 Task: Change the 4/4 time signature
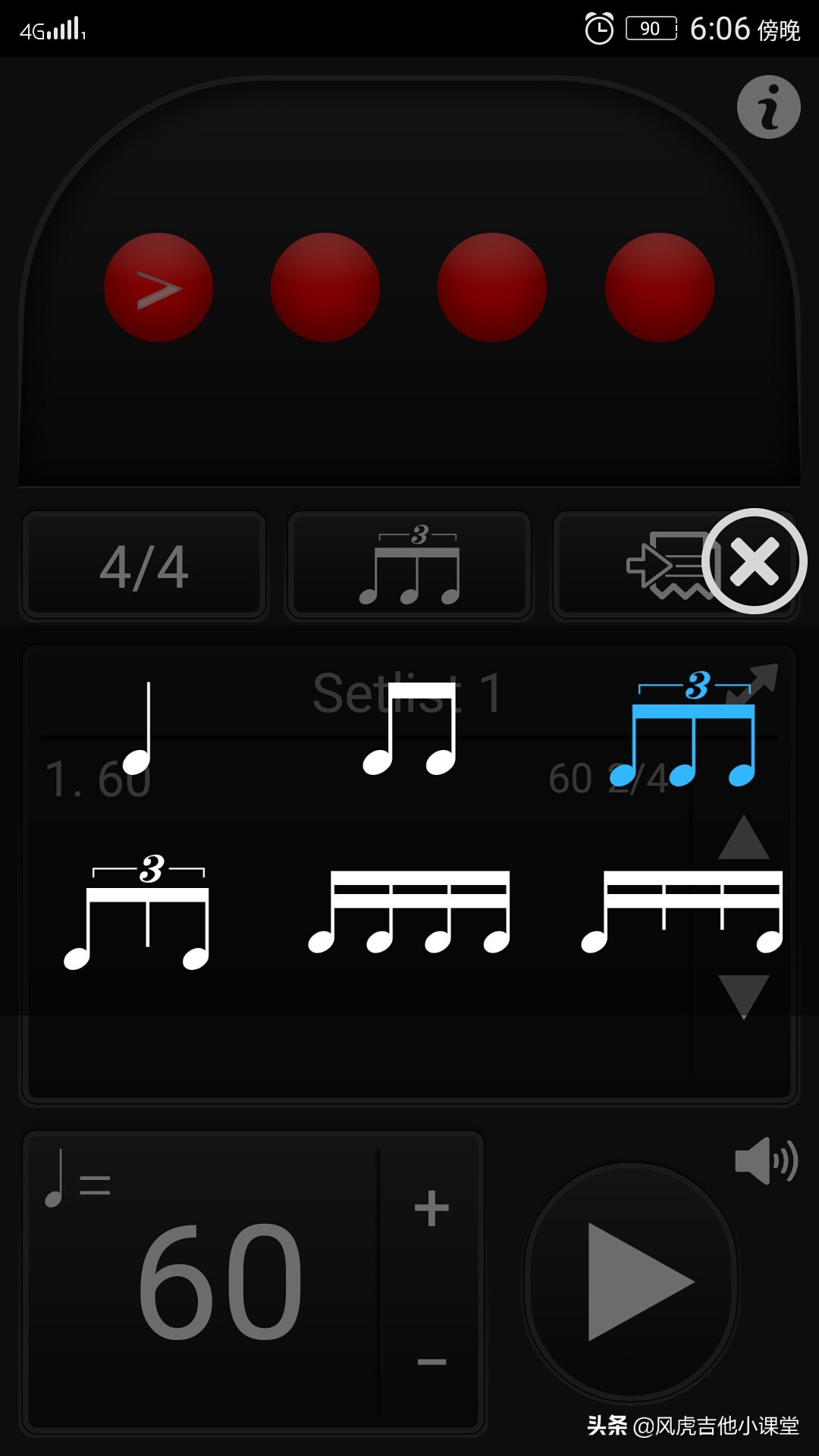tap(144, 566)
